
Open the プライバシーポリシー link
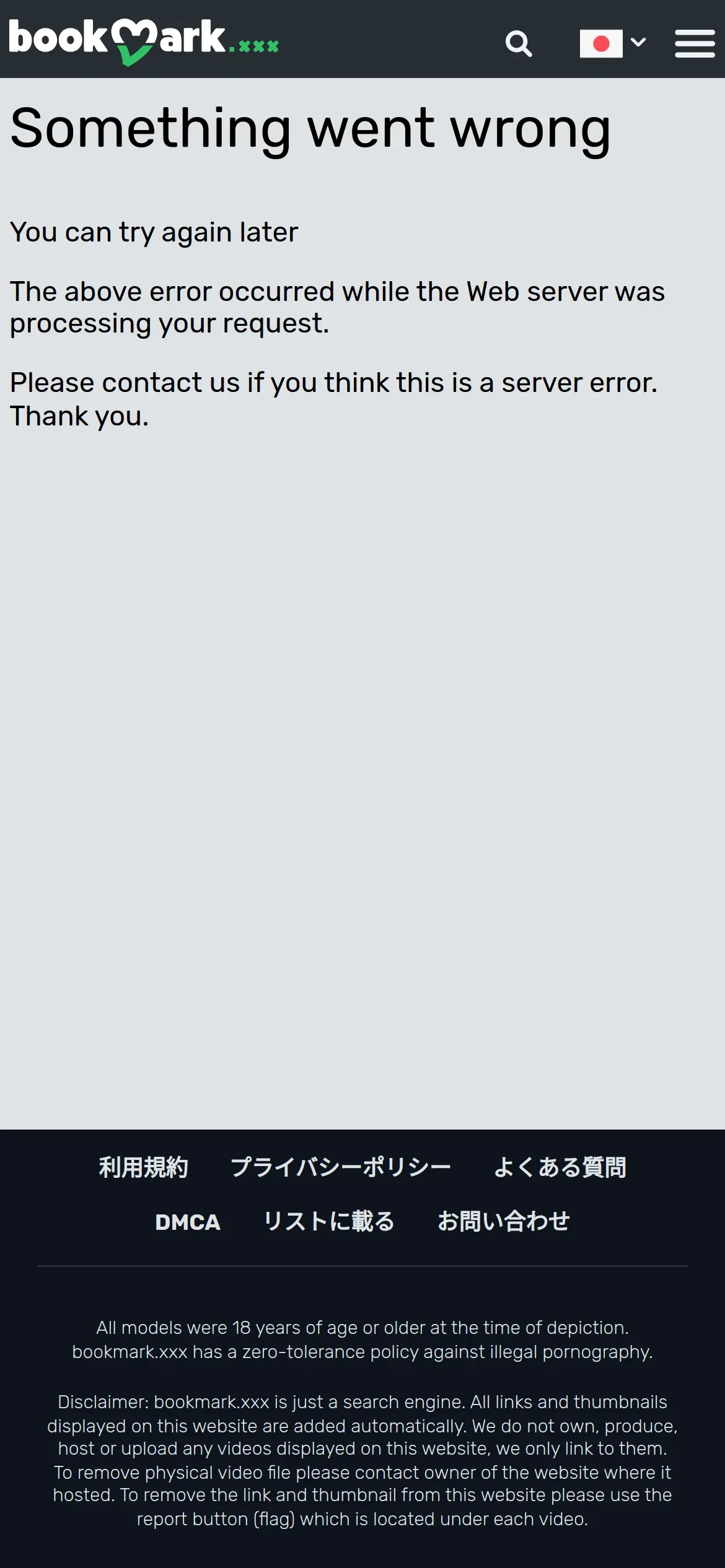[x=340, y=1167]
